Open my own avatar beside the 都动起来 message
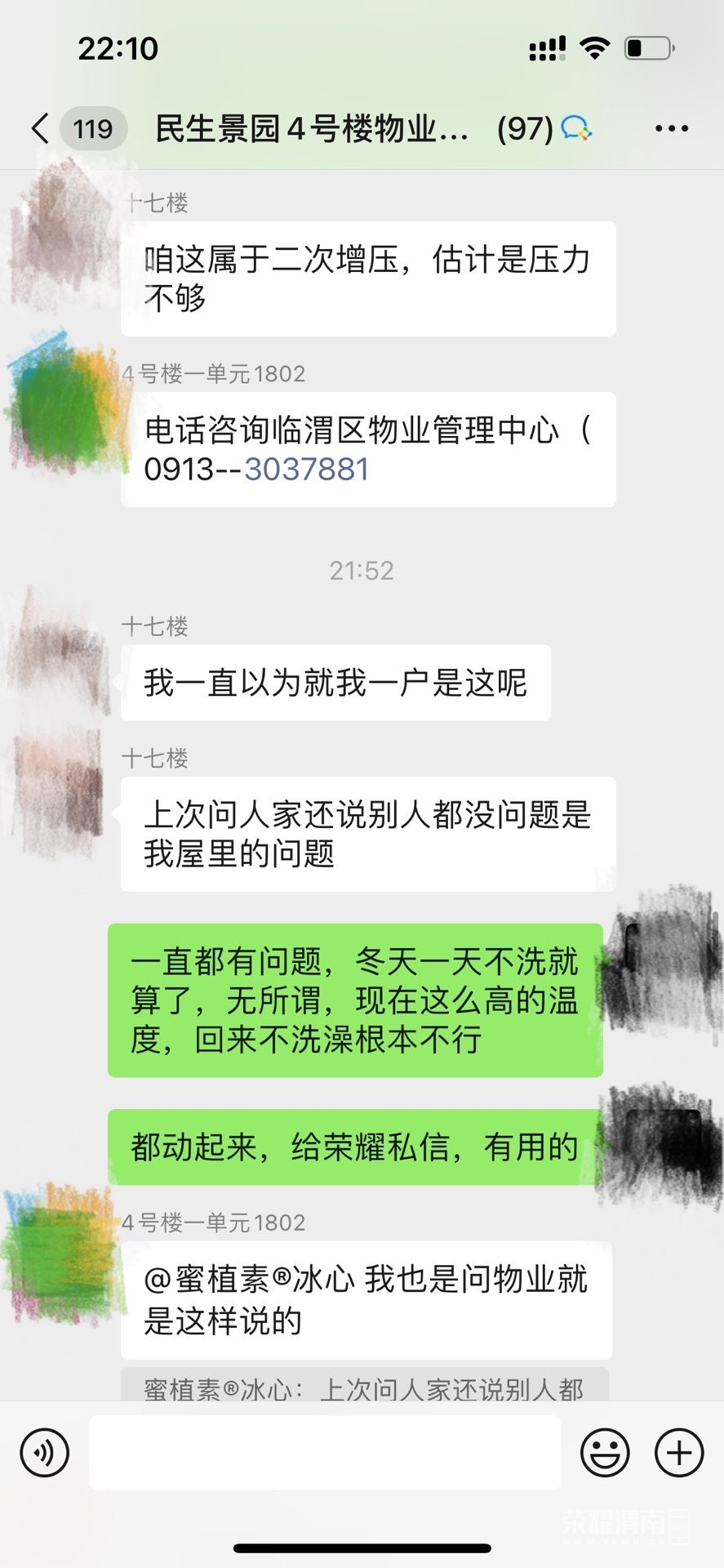 (663, 1143)
